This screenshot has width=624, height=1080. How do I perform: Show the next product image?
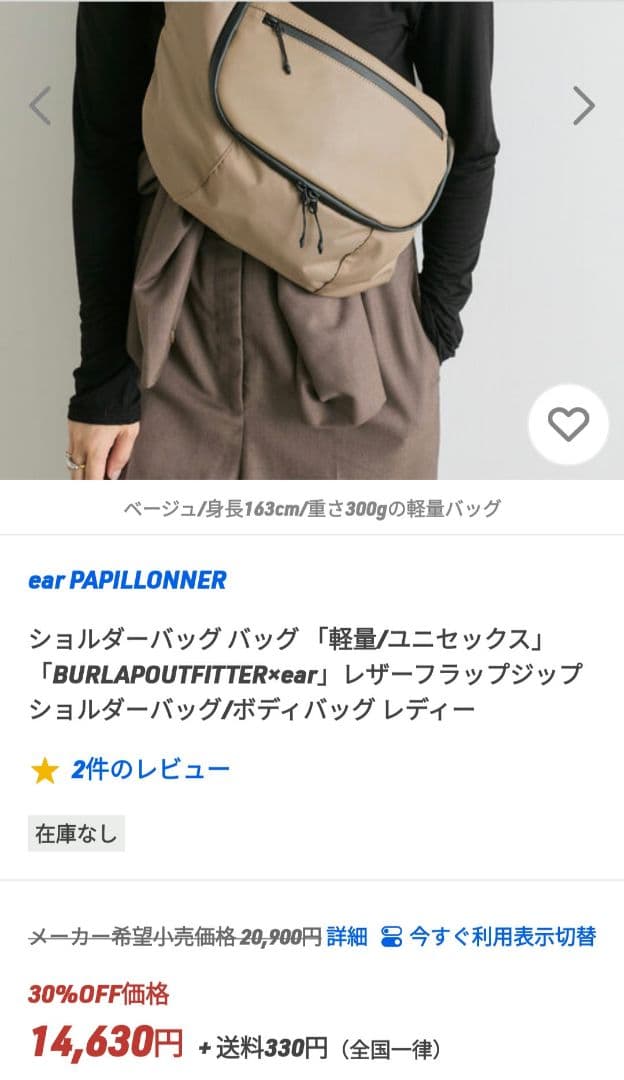pyautogui.click(x=583, y=106)
